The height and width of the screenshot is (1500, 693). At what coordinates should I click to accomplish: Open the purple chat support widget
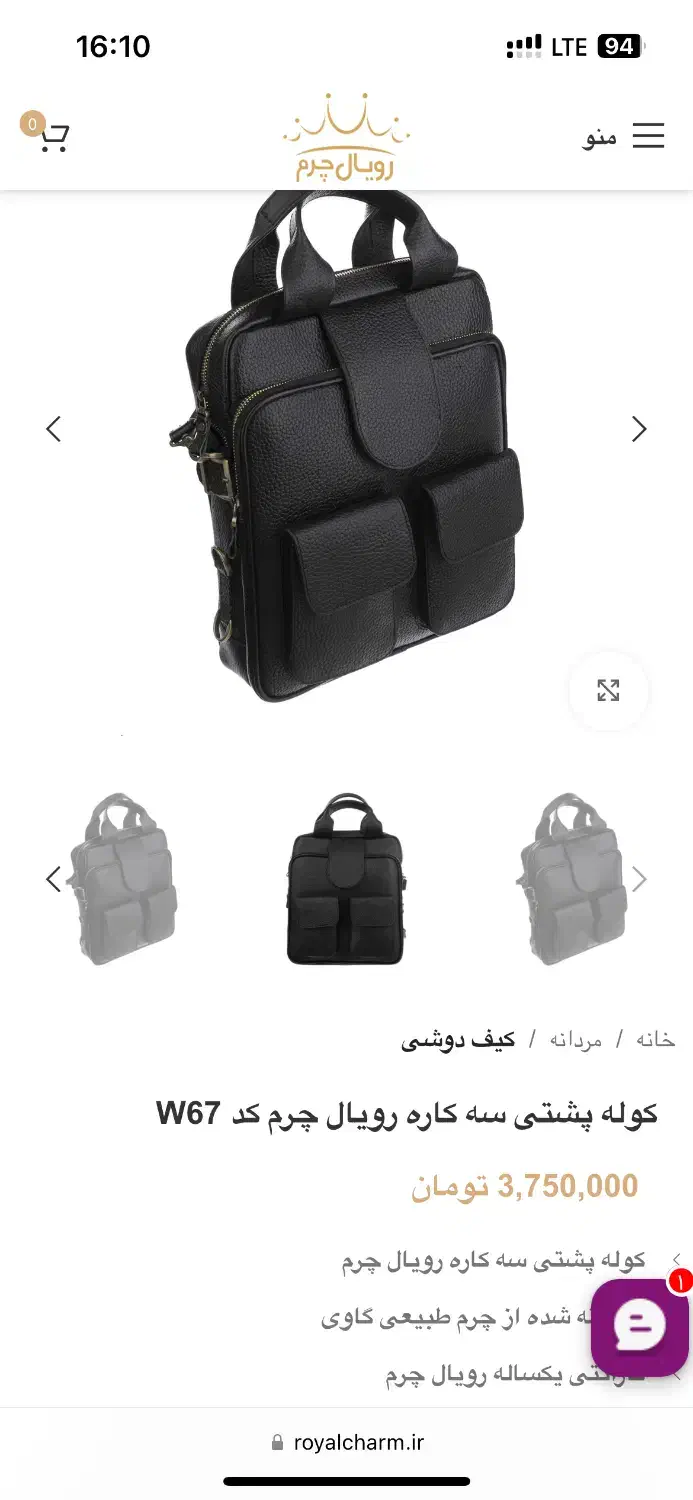point(640,1326)
